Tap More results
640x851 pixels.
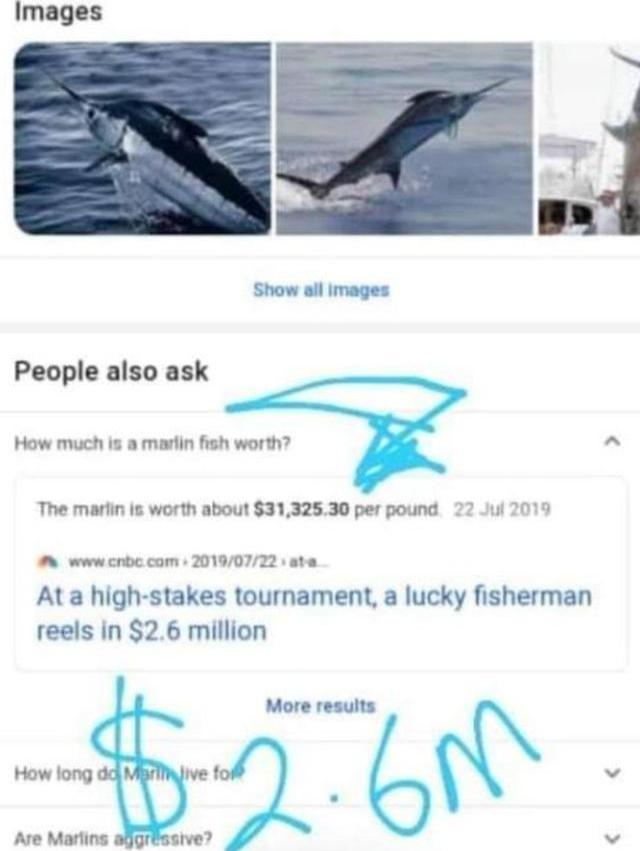coord(320,706)
